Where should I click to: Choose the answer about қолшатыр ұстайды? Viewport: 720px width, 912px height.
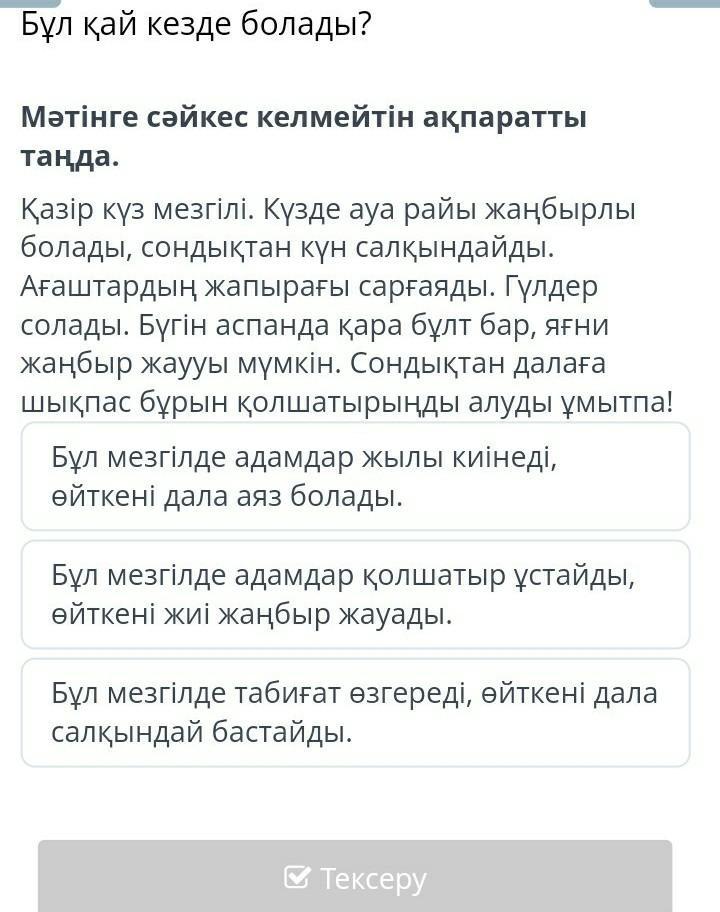(x=355, y=595)
